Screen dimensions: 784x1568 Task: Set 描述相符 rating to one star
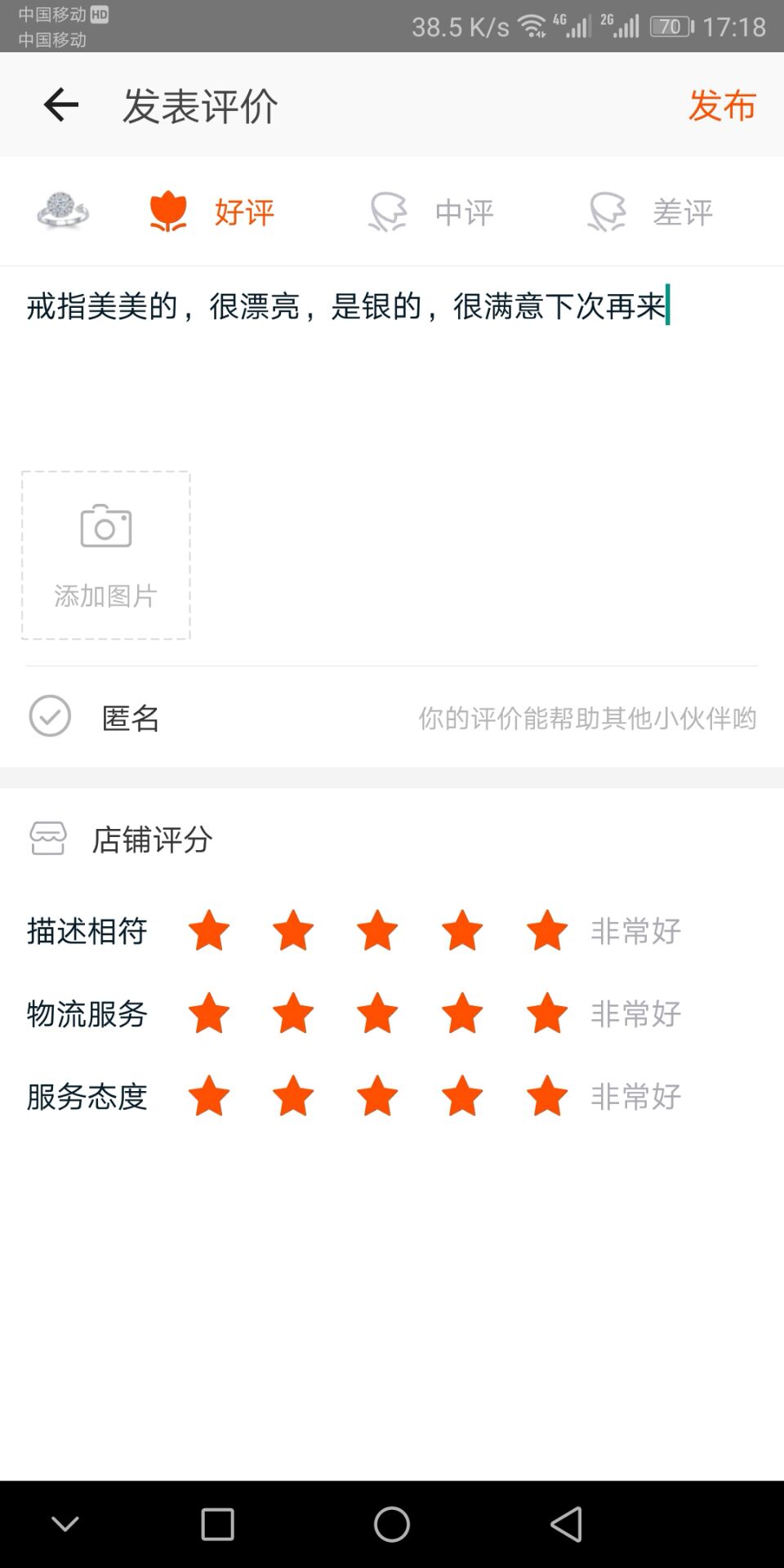(x=209, y=931)
